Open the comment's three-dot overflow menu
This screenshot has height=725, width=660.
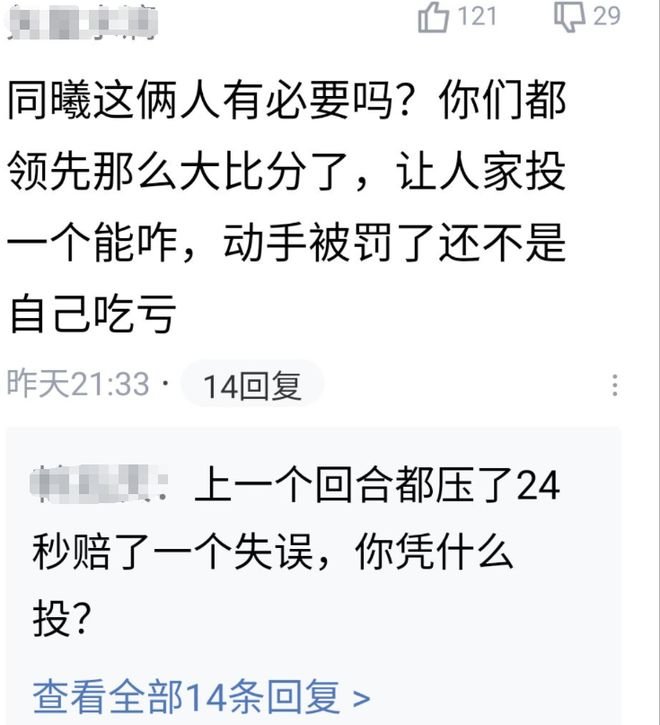pos(615,385)
